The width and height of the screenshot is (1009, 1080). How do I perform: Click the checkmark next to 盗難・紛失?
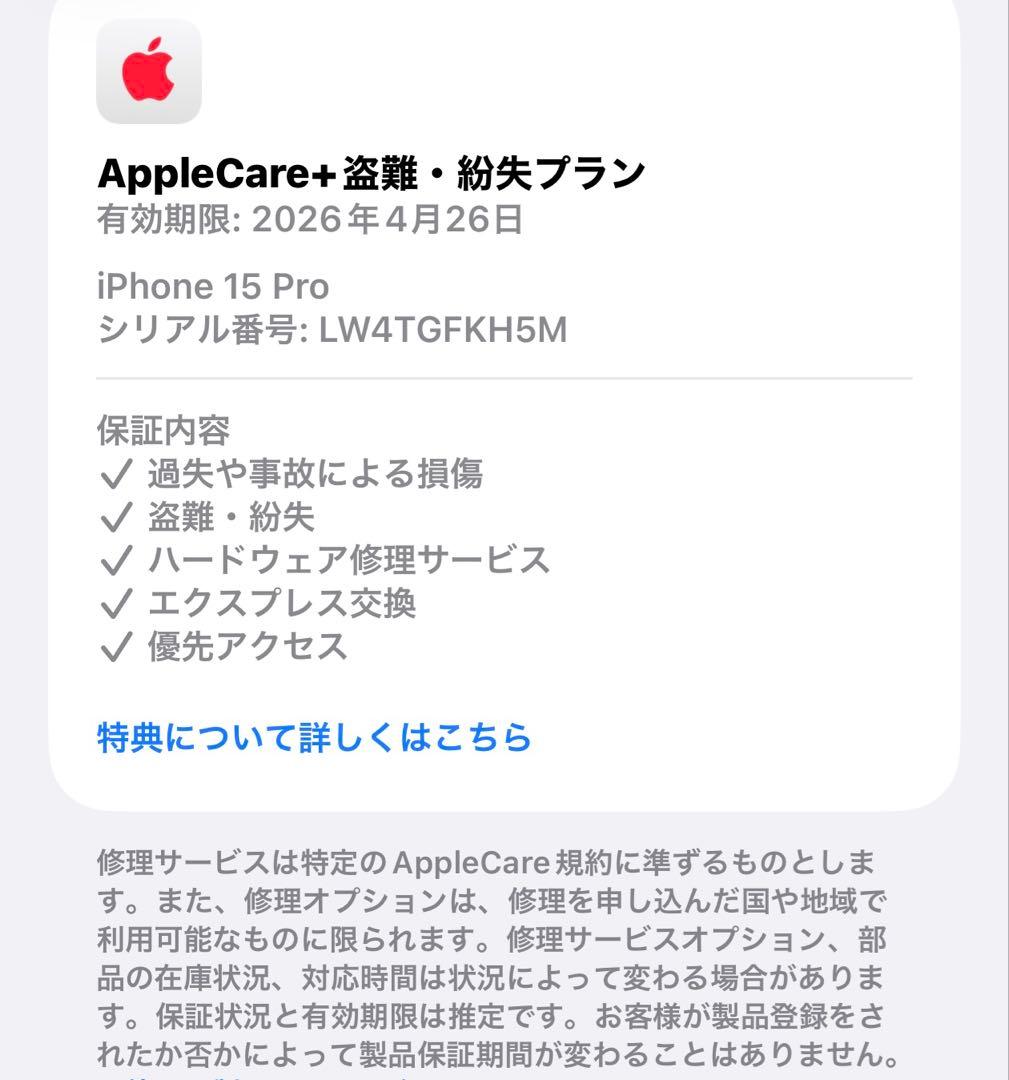(116, 518)
